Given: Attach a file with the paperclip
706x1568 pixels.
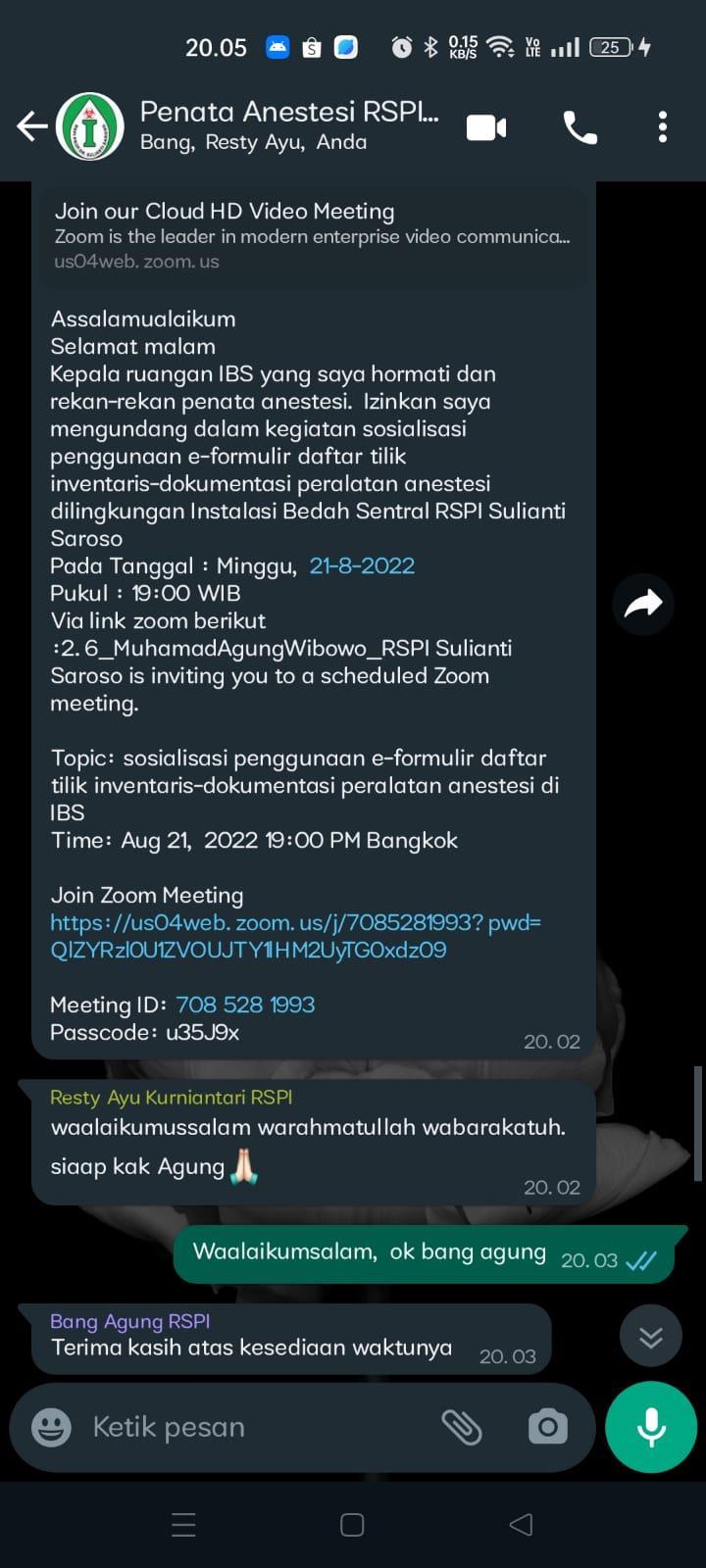Looking at the screenshot, I should pos(461,1427).
